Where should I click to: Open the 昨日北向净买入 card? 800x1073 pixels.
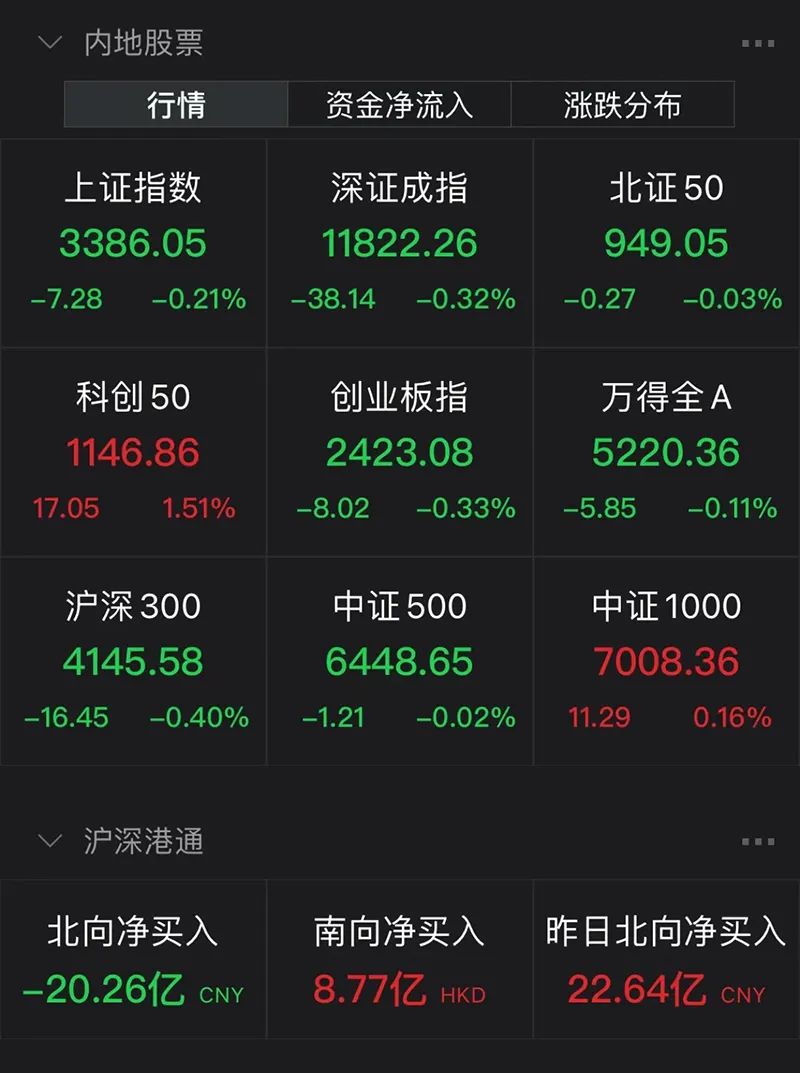point(666,960)
